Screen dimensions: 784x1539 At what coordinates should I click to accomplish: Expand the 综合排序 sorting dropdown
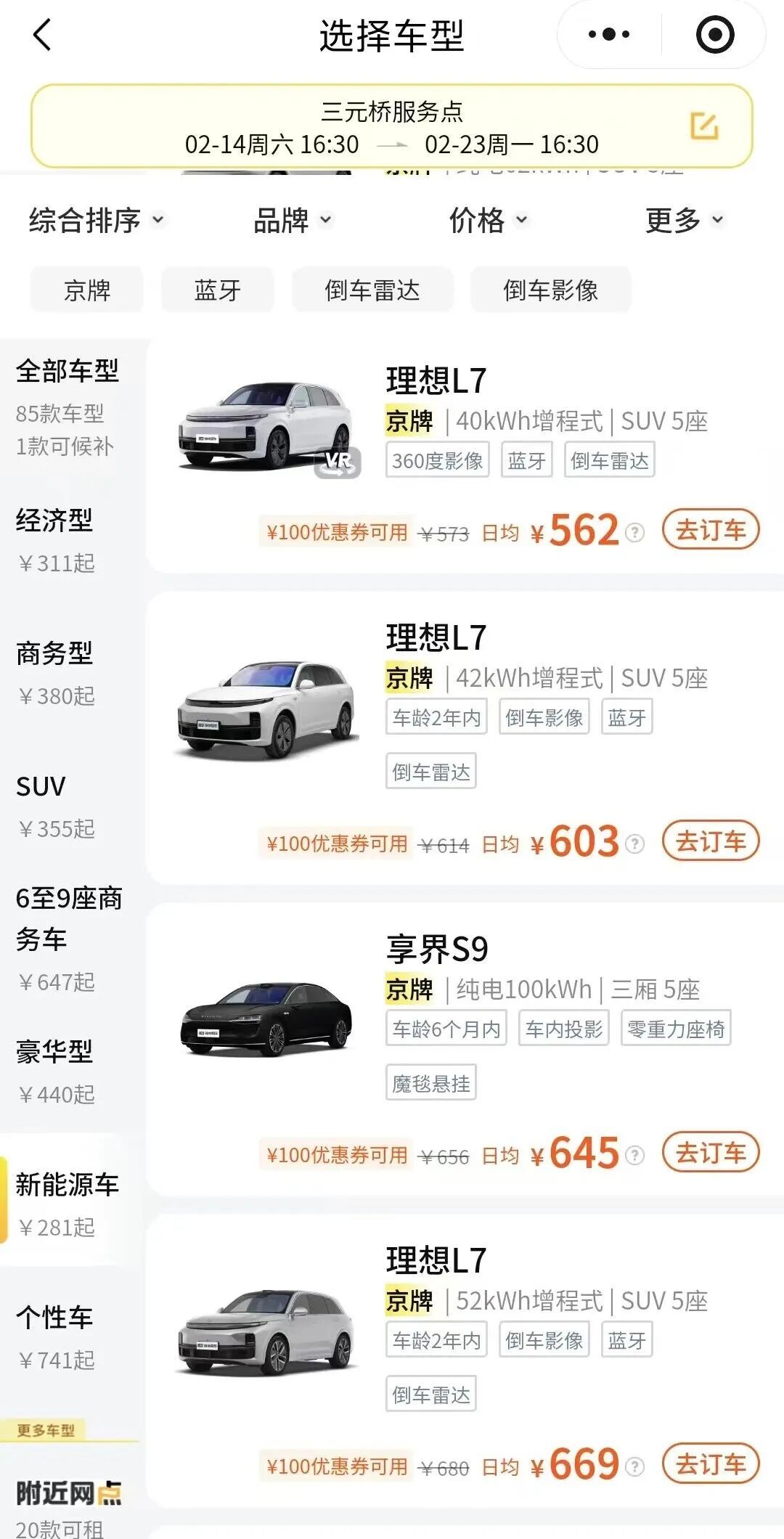pyautogui.click(x=97, y=220)
